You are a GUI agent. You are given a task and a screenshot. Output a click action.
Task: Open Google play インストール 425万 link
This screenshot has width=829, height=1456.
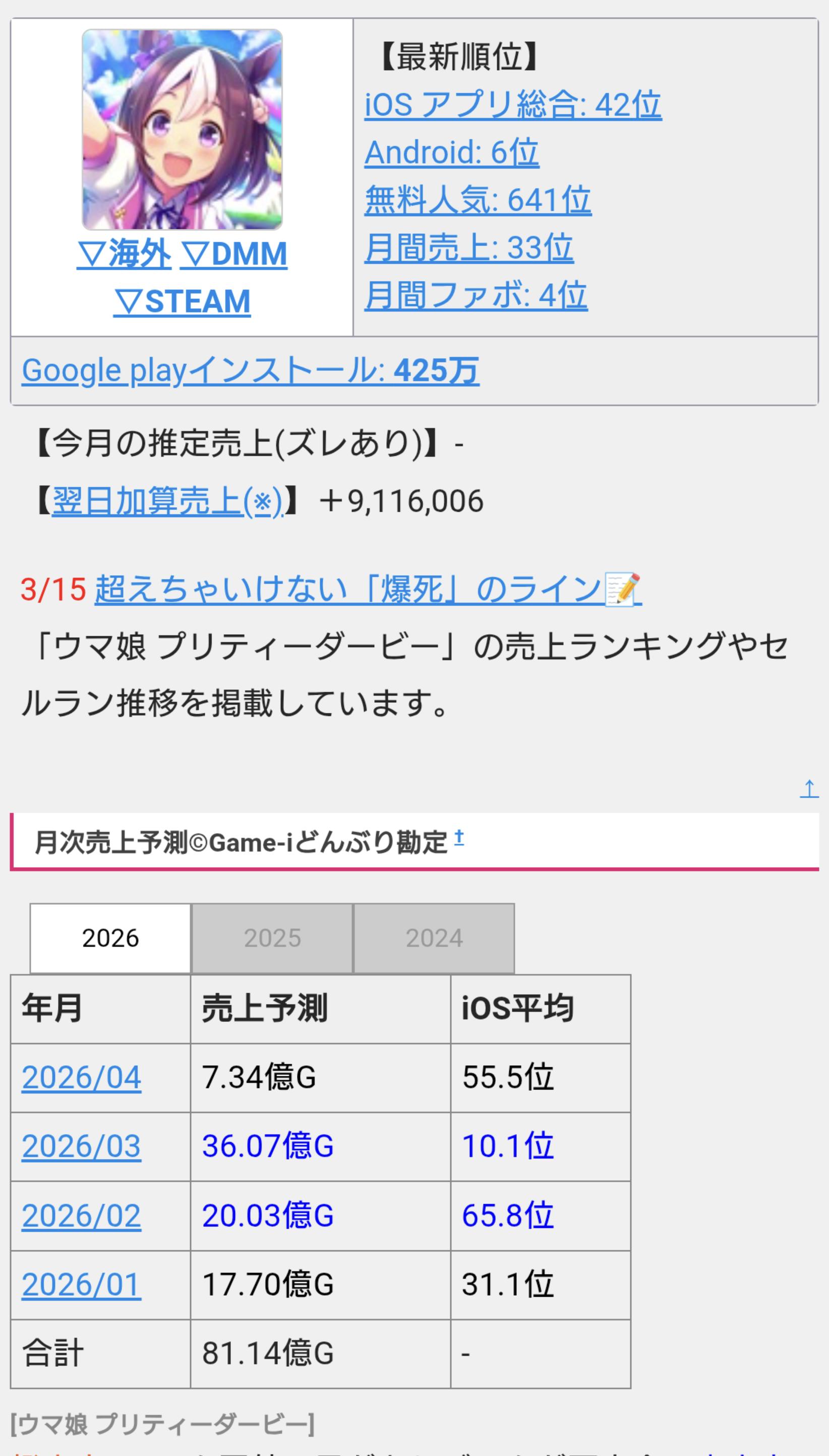251,371
